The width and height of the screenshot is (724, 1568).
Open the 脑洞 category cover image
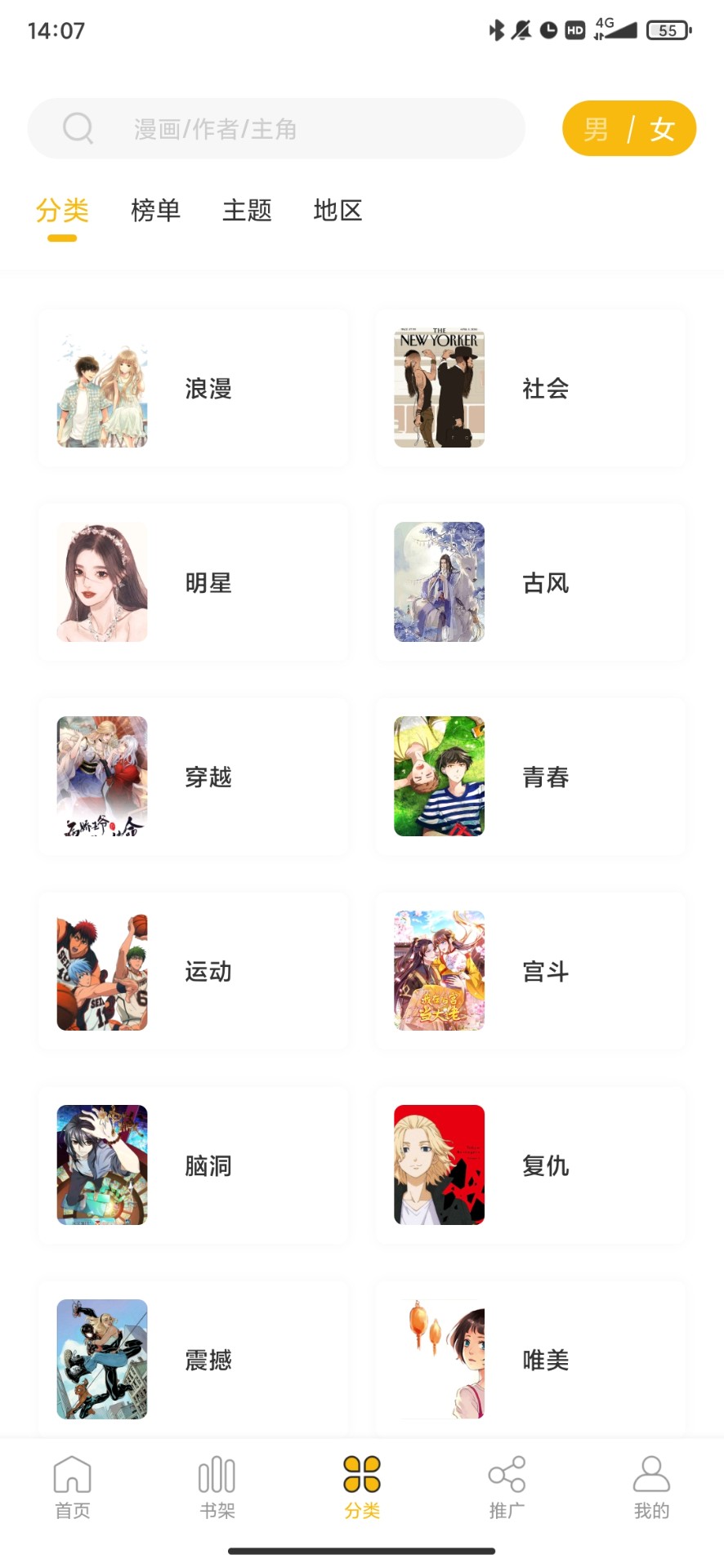101,1165
